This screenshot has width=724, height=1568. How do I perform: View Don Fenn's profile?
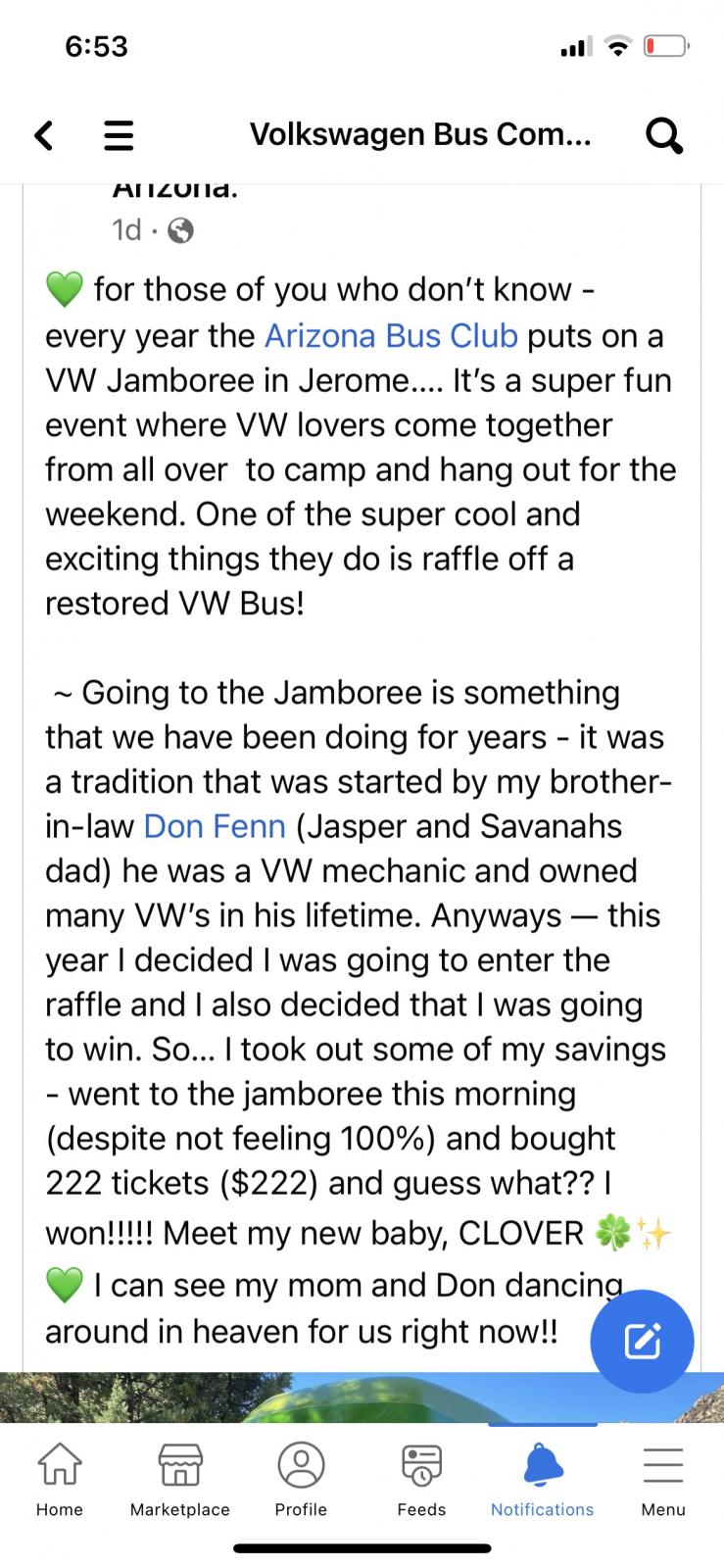(x=215, y=826)
